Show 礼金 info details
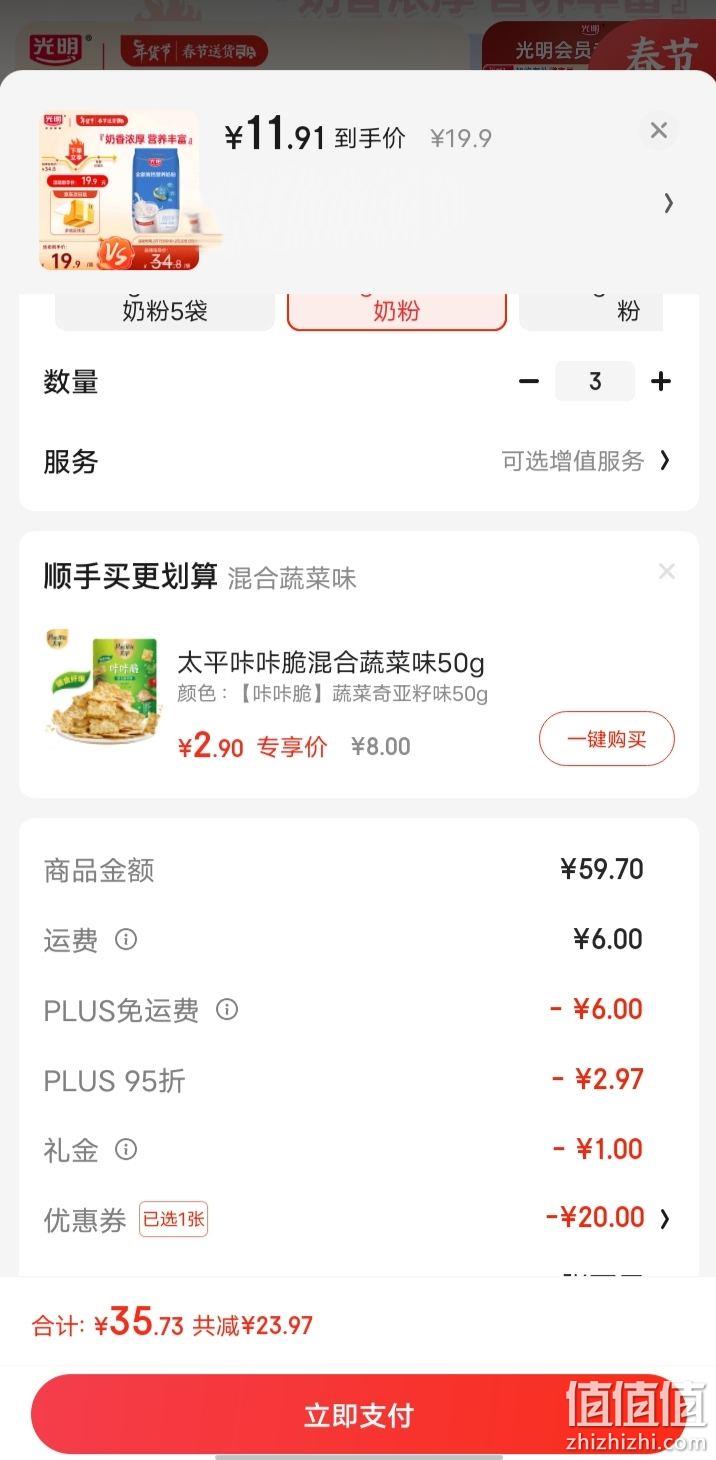The width and height of the screenshot is (716, 1460). click(126, 1149)
